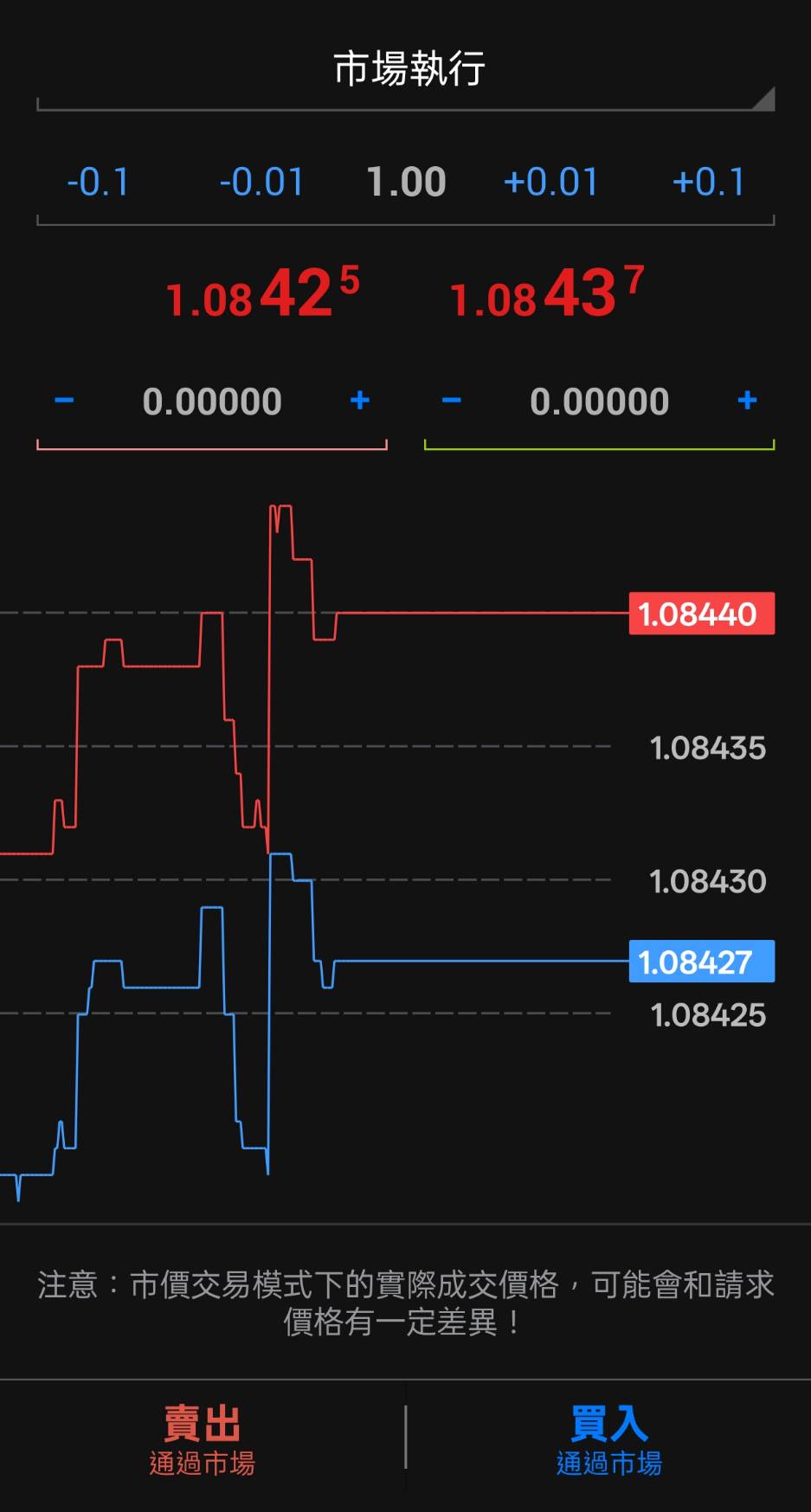
Task: Edit the green-underlined take profit value
Action: click(x=600, y=402)
